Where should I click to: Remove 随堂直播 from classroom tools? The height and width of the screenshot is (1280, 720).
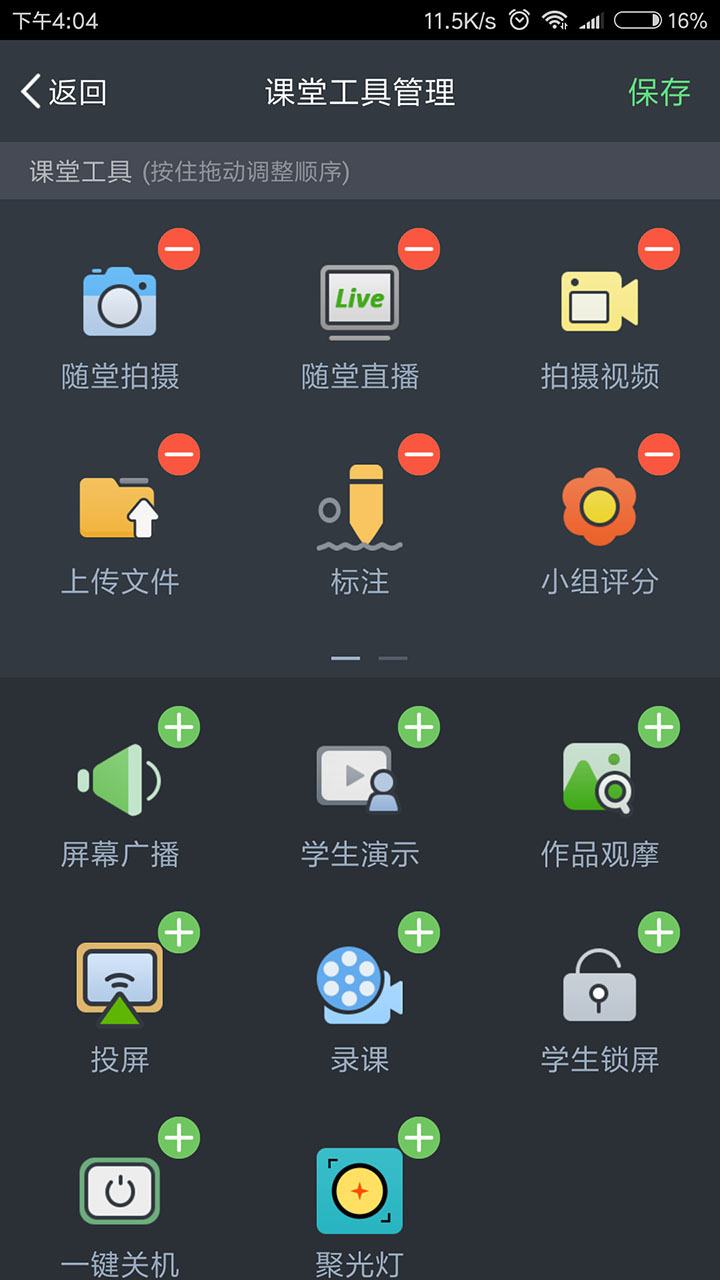[x=419, y=249]
